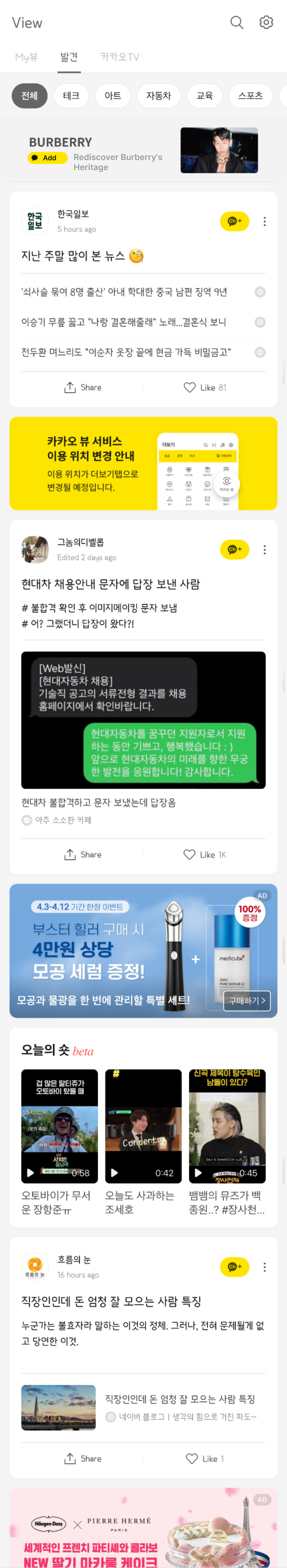Share the 한국일보 news post

[x=83, y=387]
